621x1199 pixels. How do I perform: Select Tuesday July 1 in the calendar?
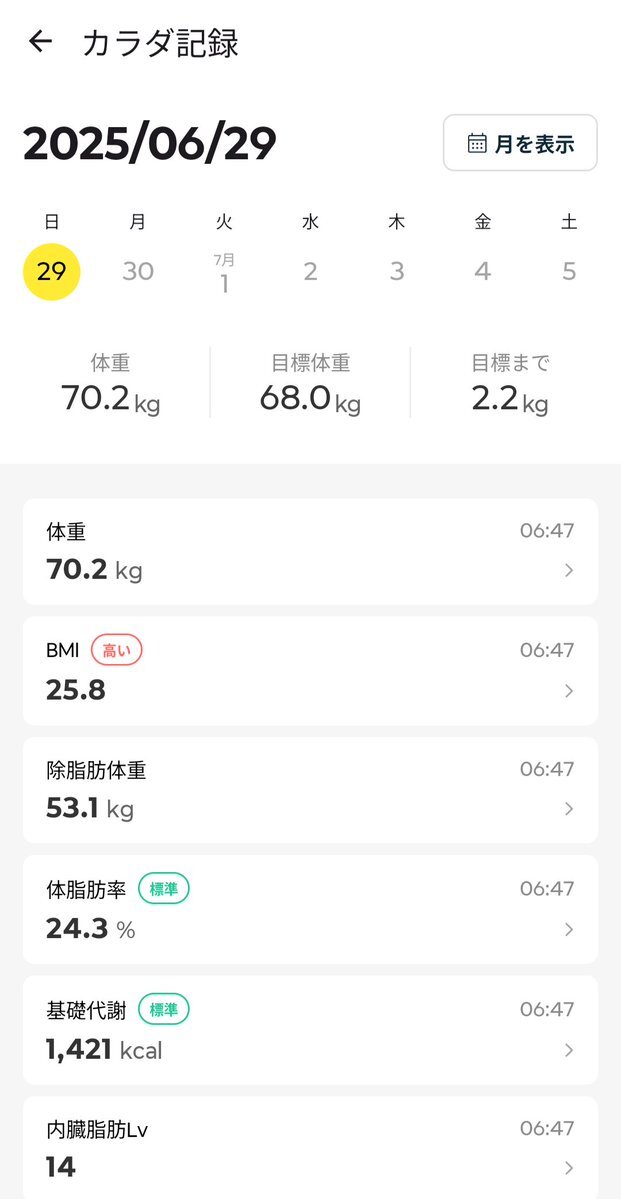224,274
